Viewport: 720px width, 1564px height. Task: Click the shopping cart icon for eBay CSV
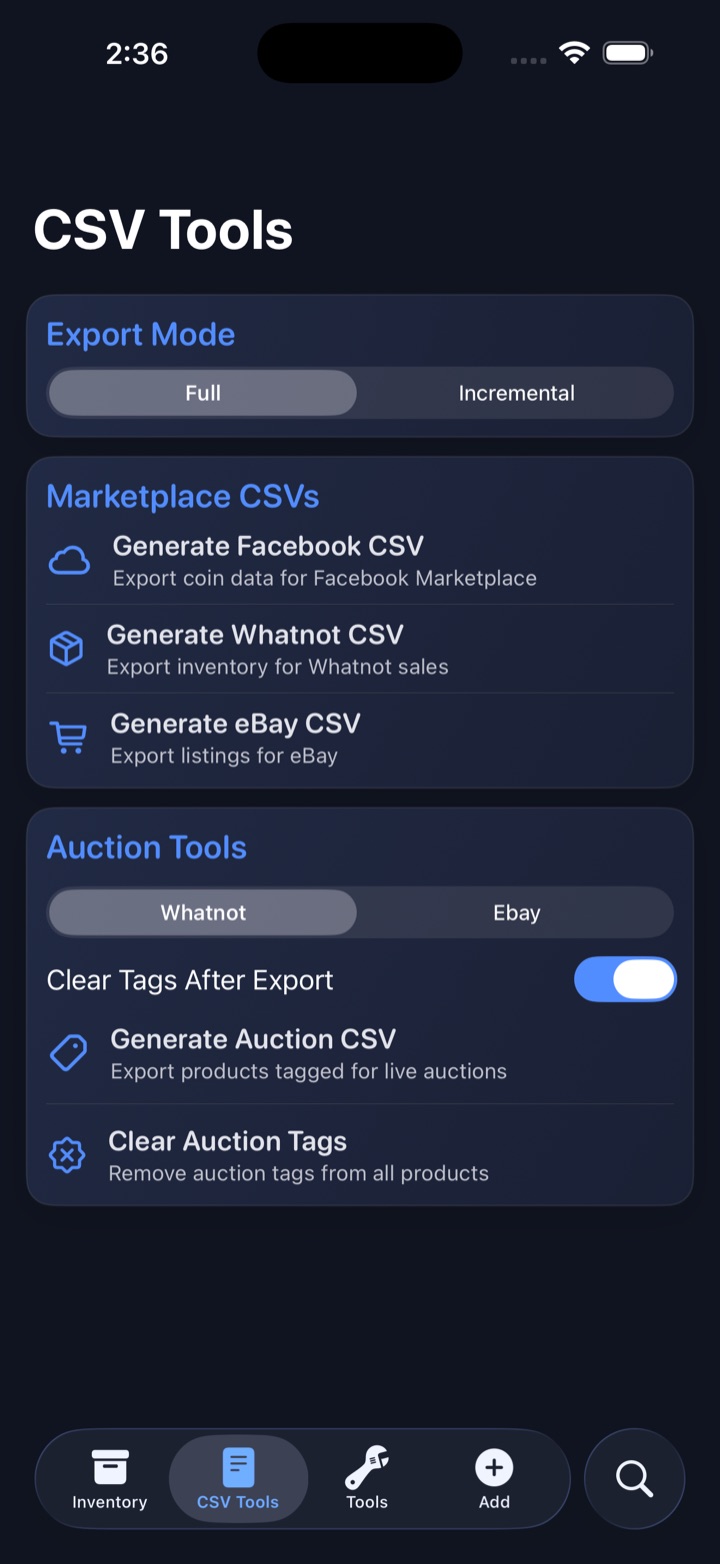pos(67,736)
